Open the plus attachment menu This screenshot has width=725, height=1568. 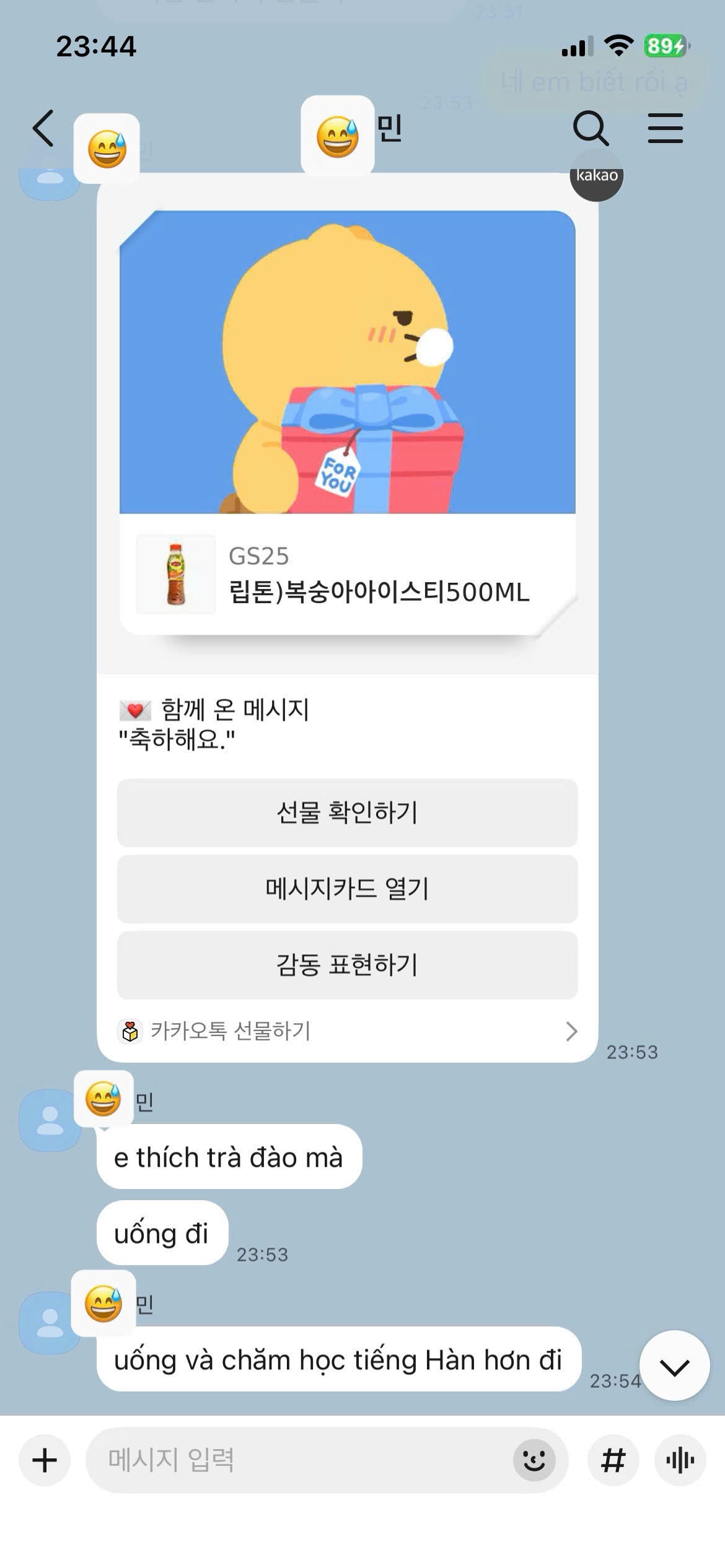pos(45,1460)
